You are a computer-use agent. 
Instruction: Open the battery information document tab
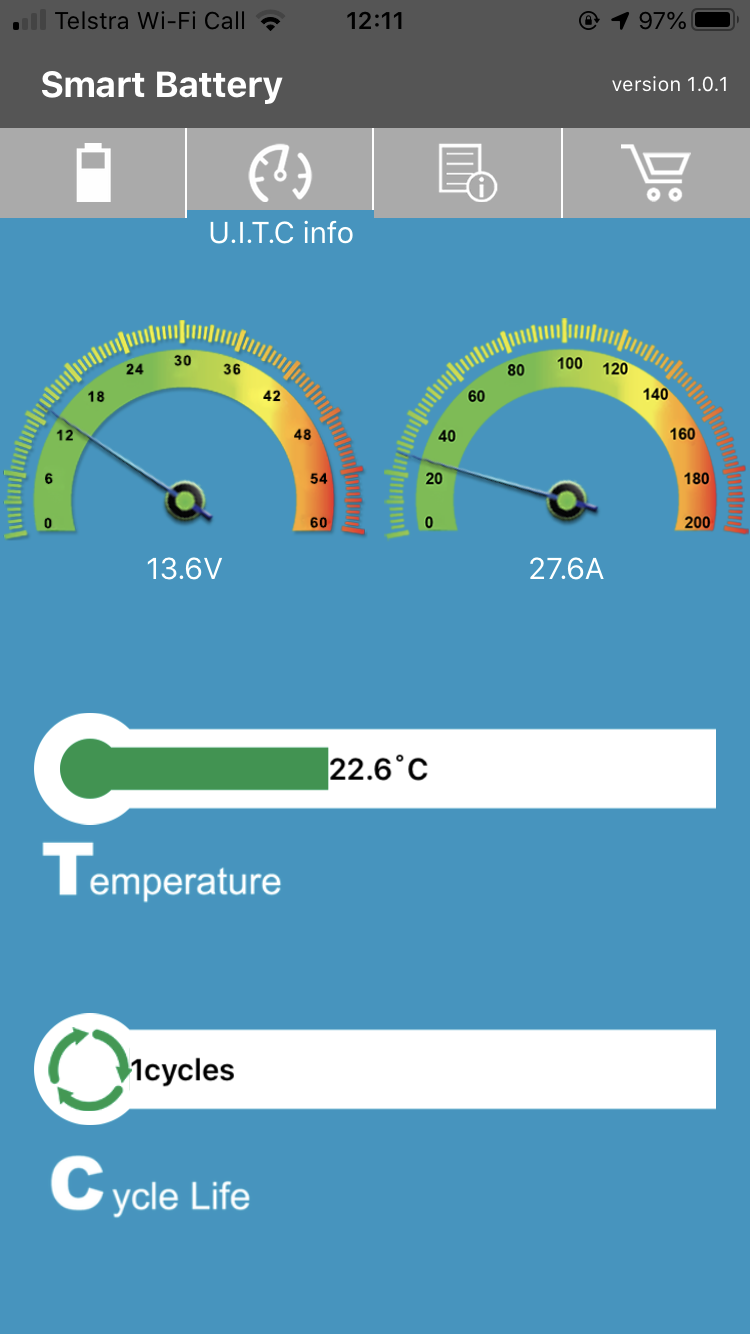point(468,173)
